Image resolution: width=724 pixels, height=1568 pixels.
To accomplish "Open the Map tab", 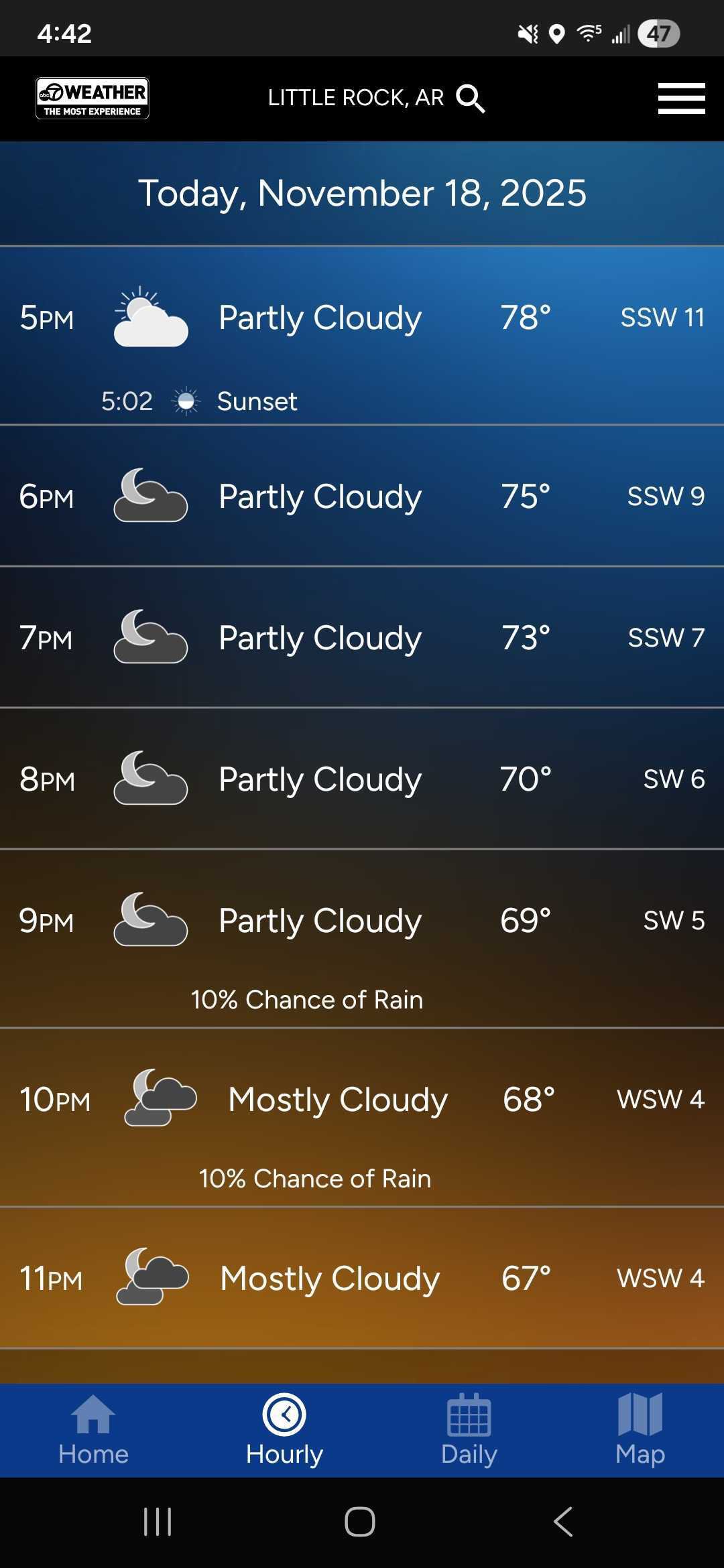I will tap(640, 1430).
